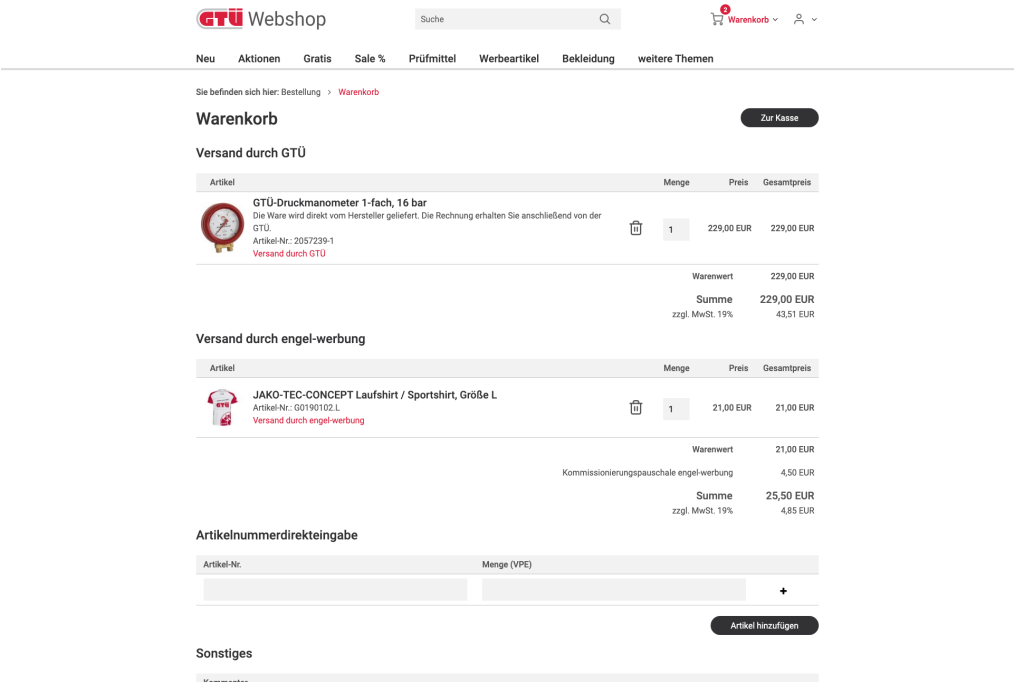
Task: Delete the Druckmanometer from the cart
Action: [635, 228]
